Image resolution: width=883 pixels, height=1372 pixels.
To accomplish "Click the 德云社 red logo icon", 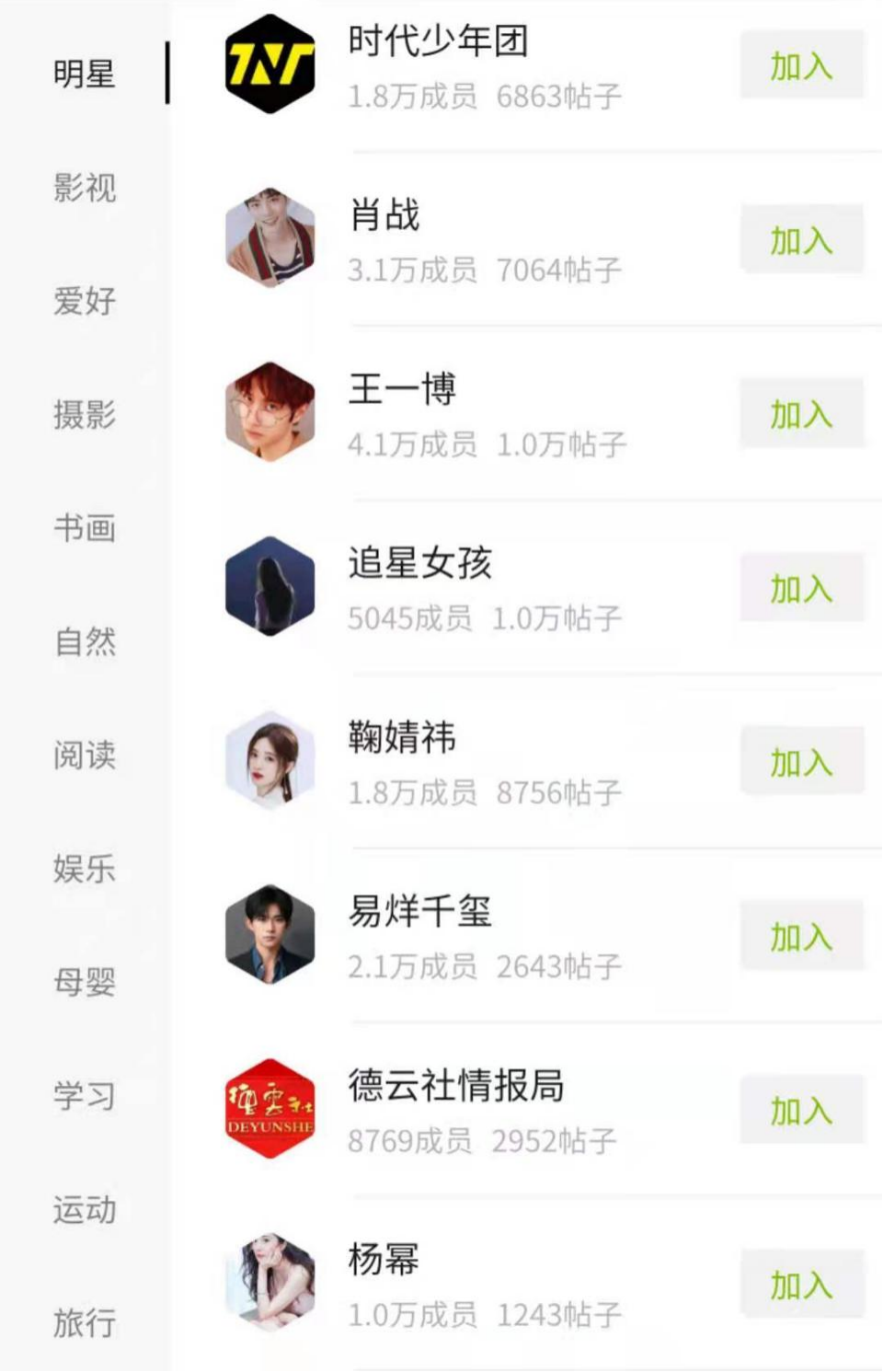I will point(269,1111).
